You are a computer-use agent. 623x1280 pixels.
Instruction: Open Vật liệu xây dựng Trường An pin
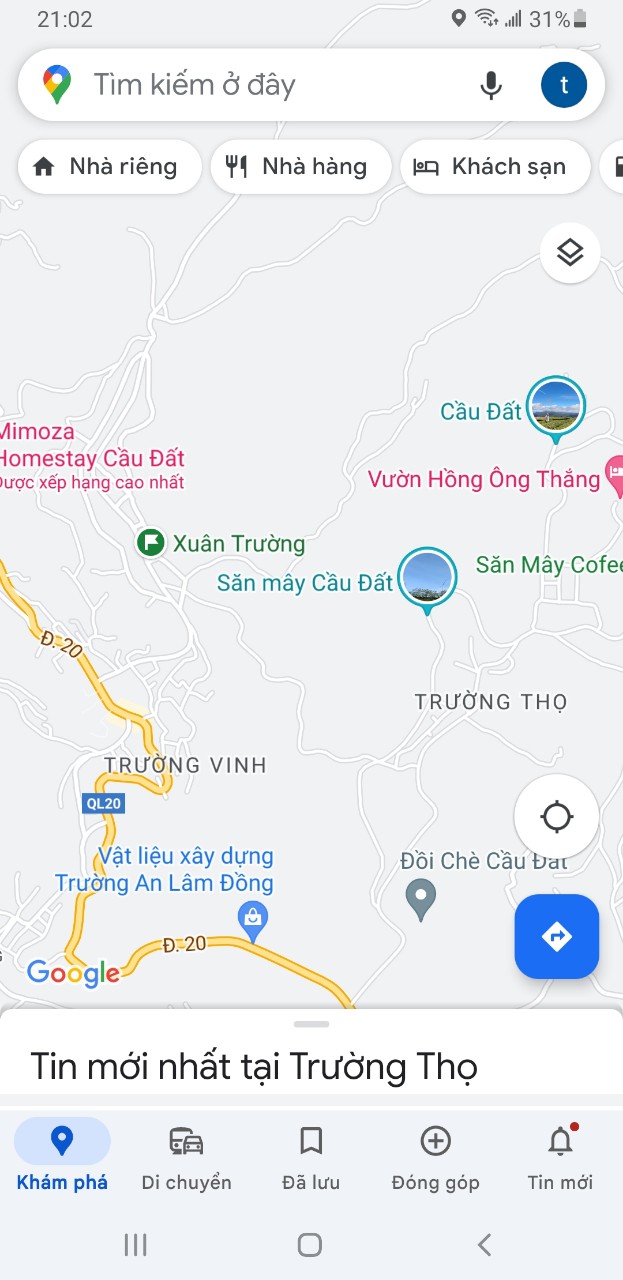pyautogui.click(x=254, y=917)
